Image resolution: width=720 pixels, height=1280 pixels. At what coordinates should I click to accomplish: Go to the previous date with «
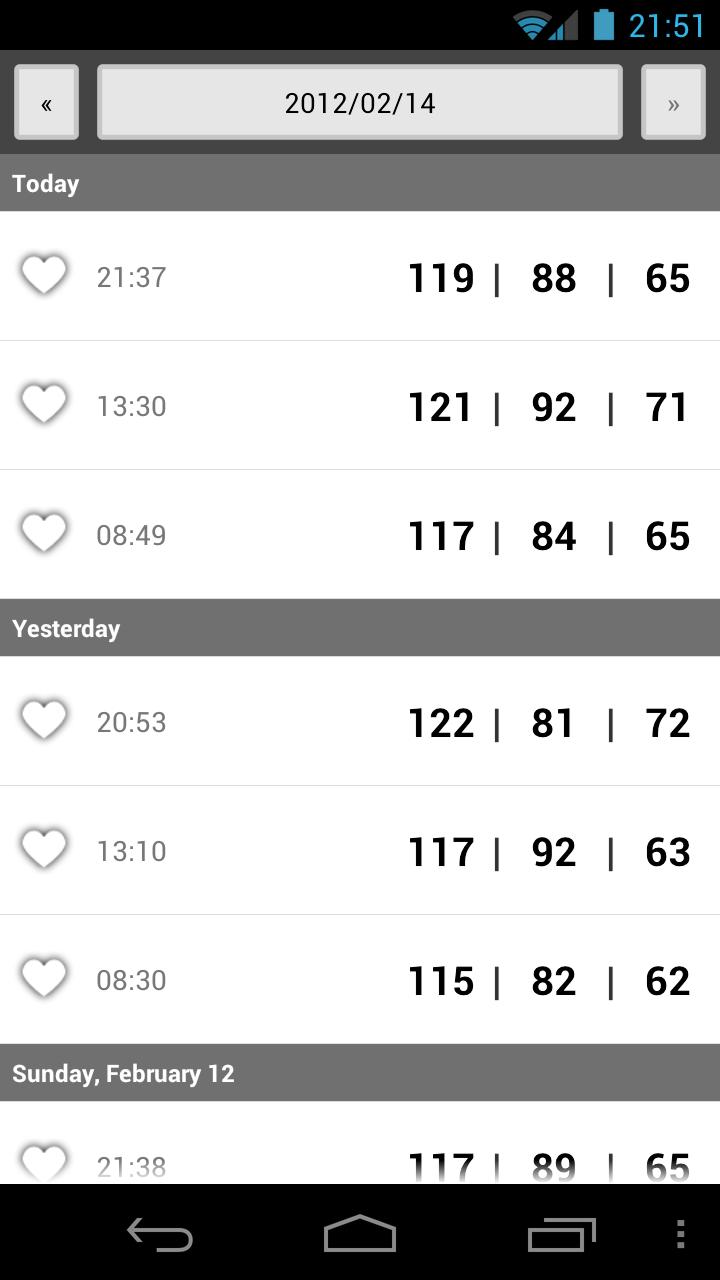coord(46,103)
